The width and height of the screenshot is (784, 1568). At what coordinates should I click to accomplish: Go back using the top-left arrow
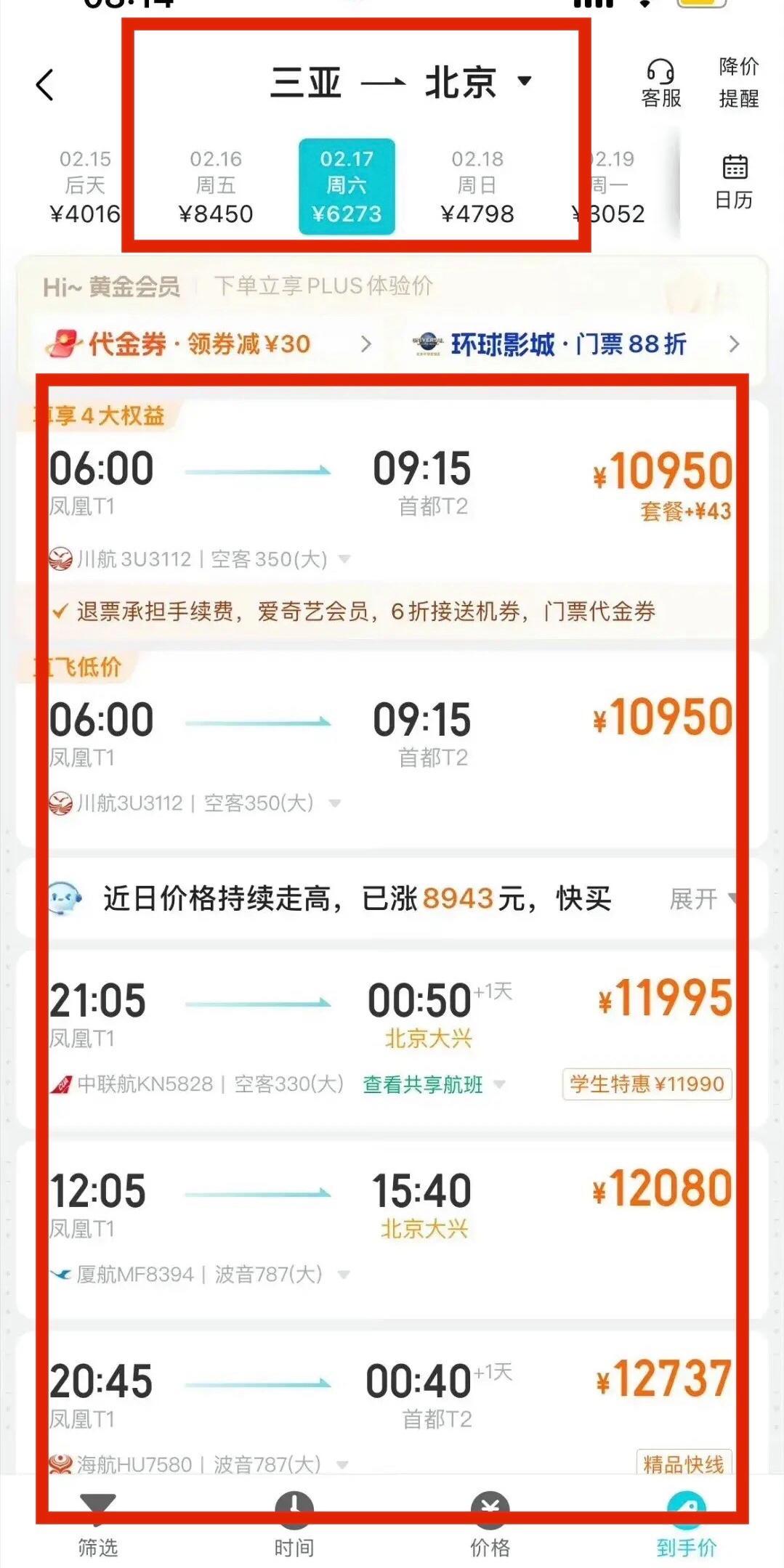(x=45, y=85)
